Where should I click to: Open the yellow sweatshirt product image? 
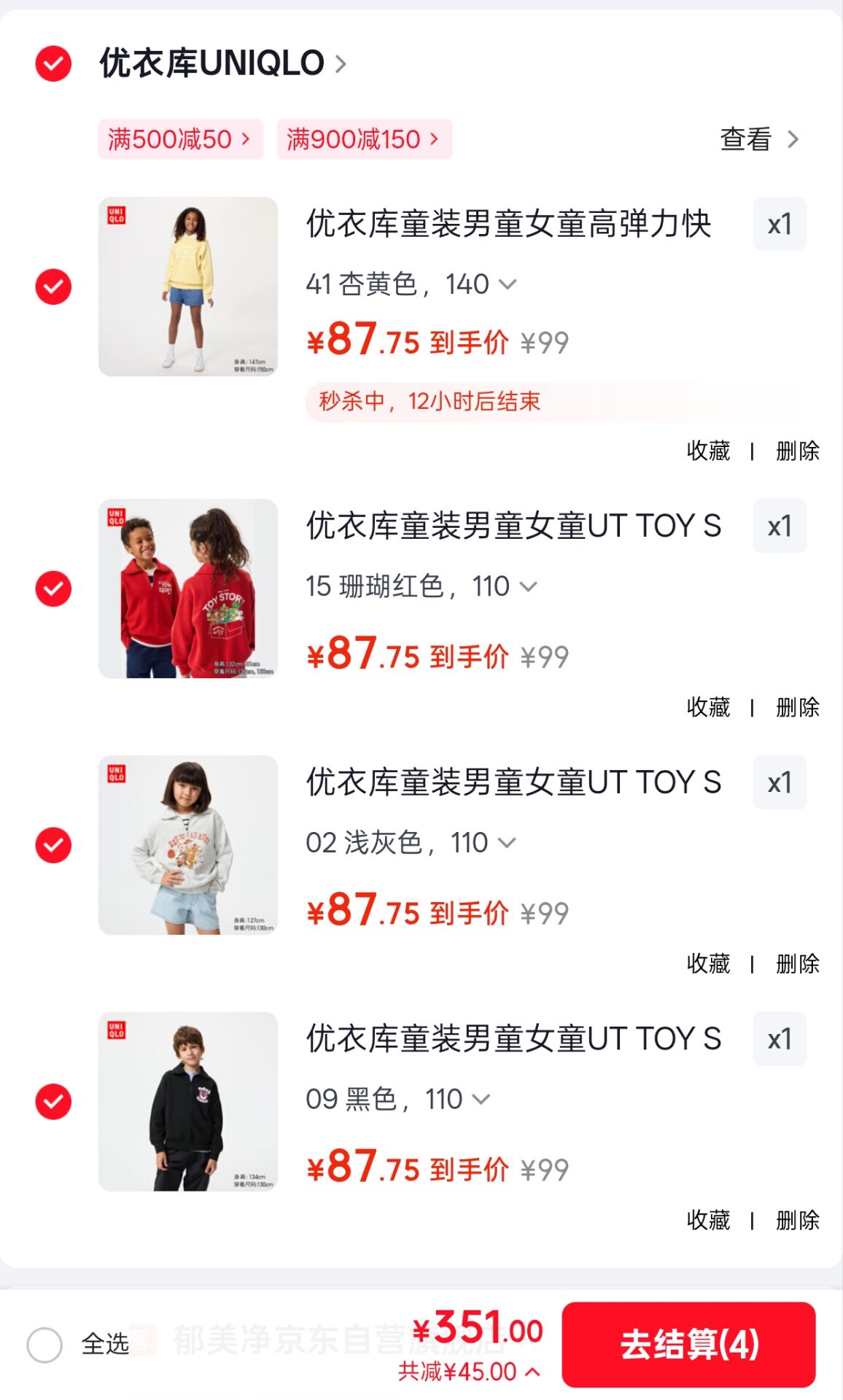[x=188, y=287]
